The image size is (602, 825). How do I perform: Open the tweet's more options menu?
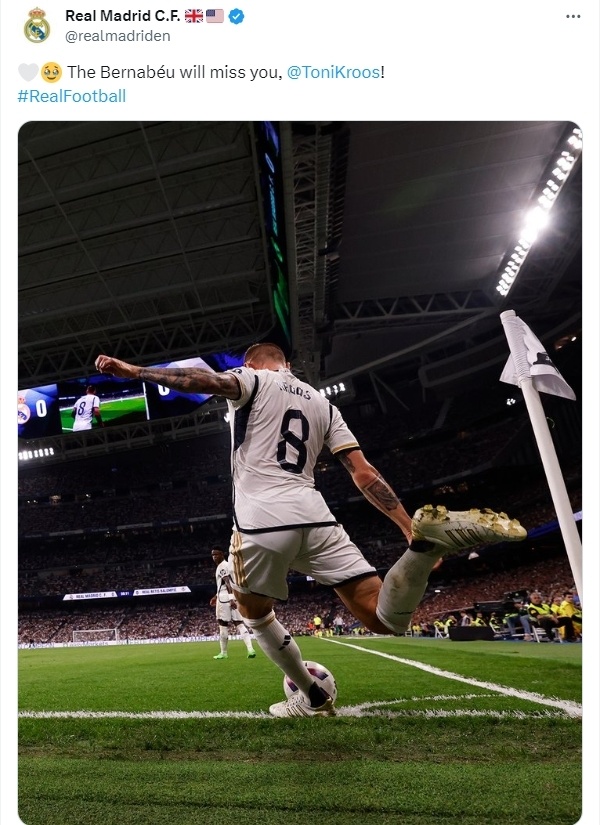click(573, 16)
